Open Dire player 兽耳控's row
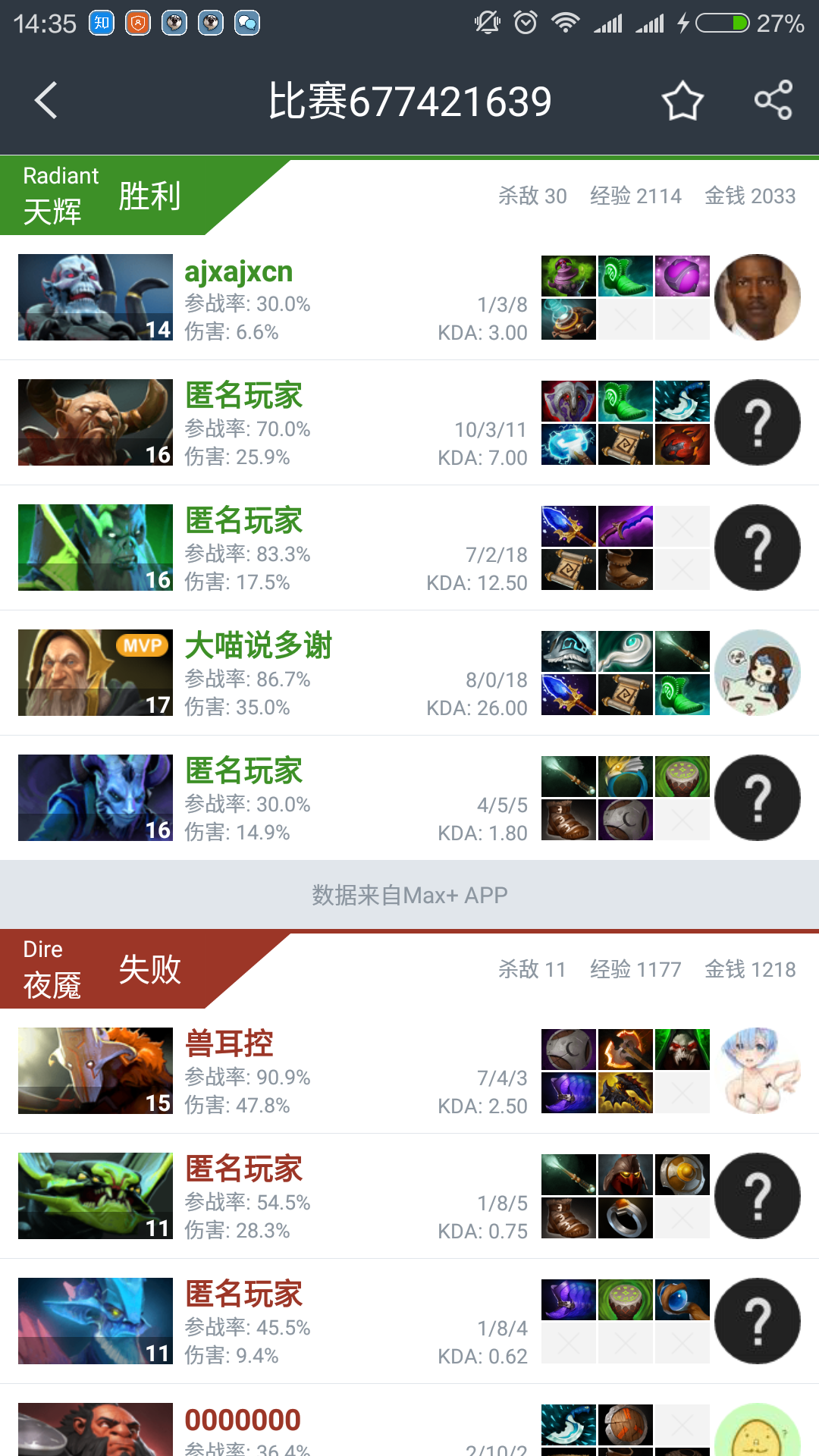 [409, 1071]
